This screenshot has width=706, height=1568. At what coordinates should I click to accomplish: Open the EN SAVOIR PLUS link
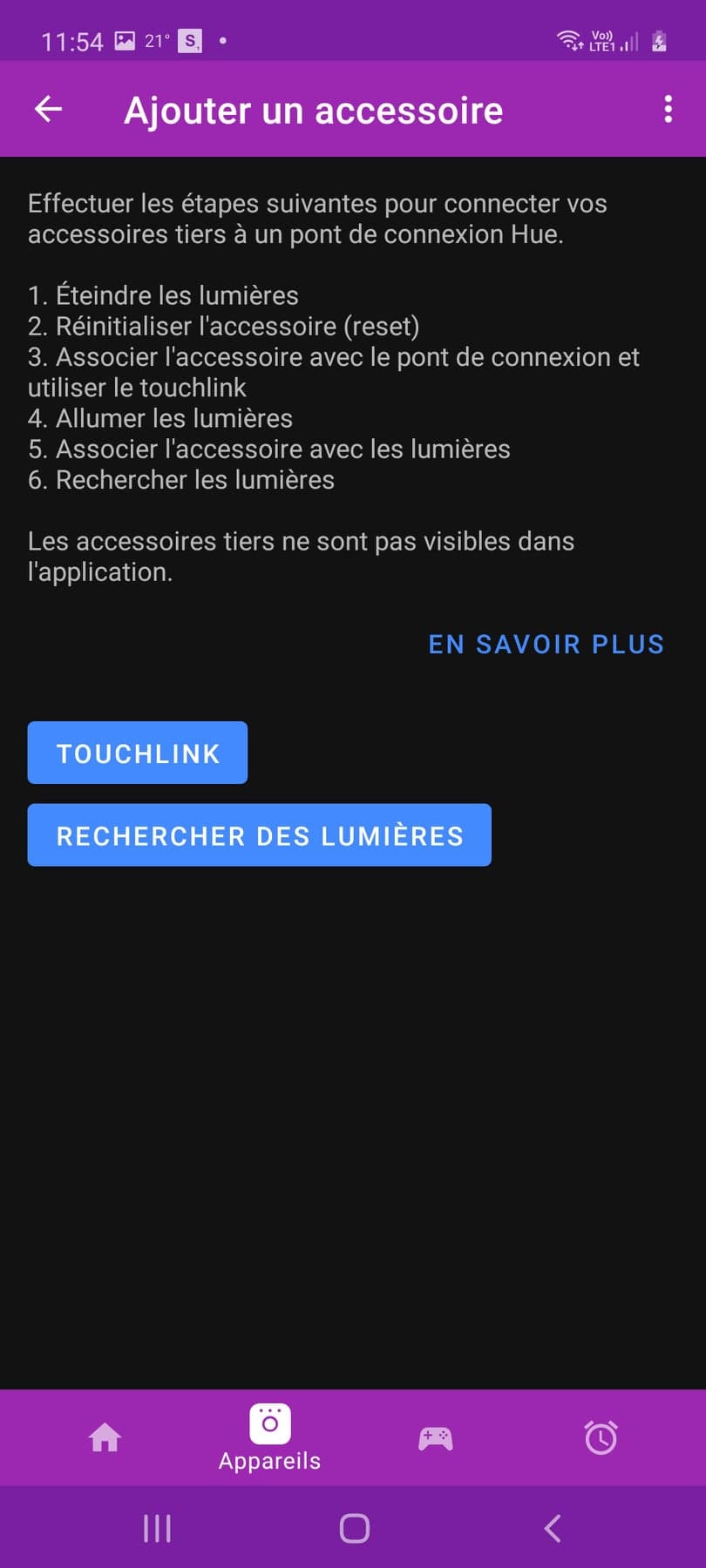point(546,644)
